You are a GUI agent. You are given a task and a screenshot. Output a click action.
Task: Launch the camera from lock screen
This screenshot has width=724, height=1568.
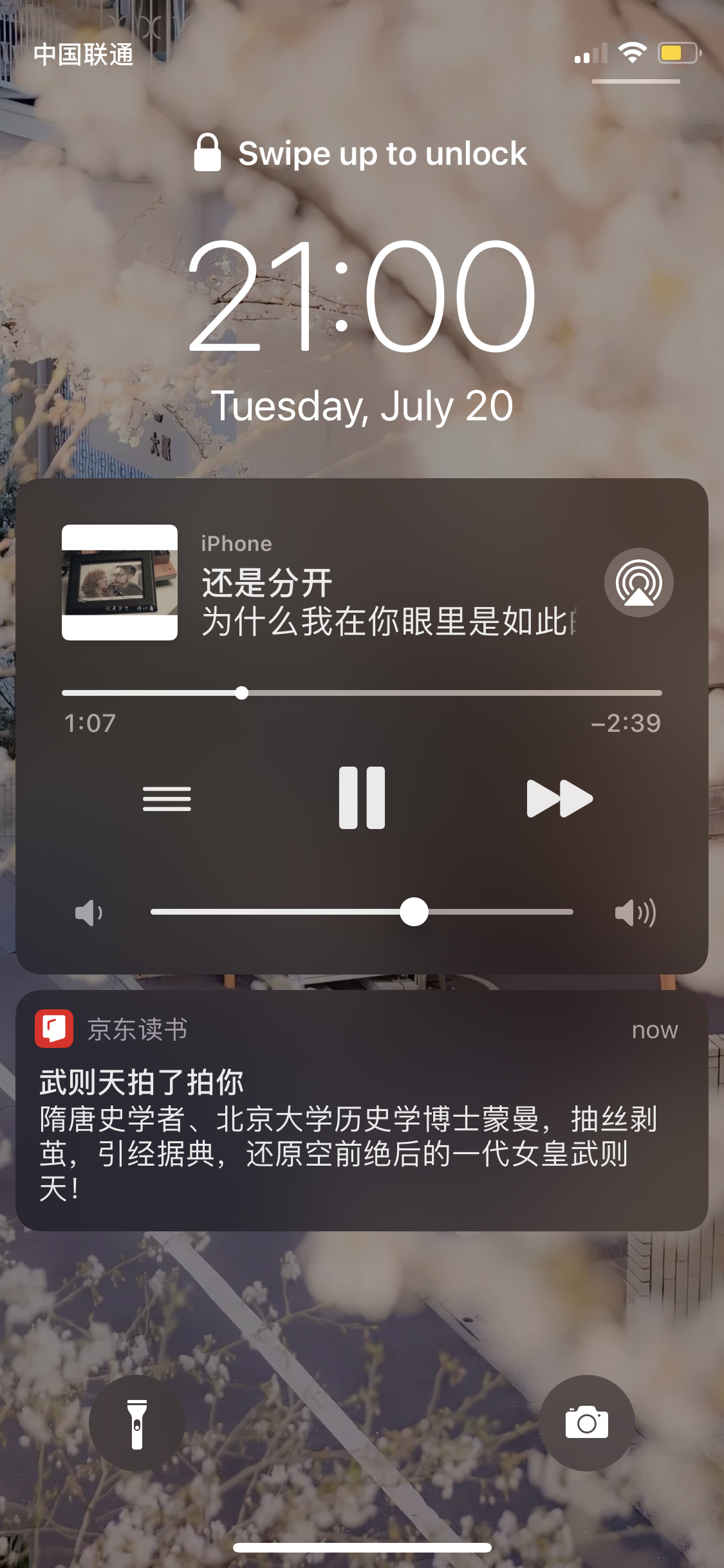tap(587, 1423)
